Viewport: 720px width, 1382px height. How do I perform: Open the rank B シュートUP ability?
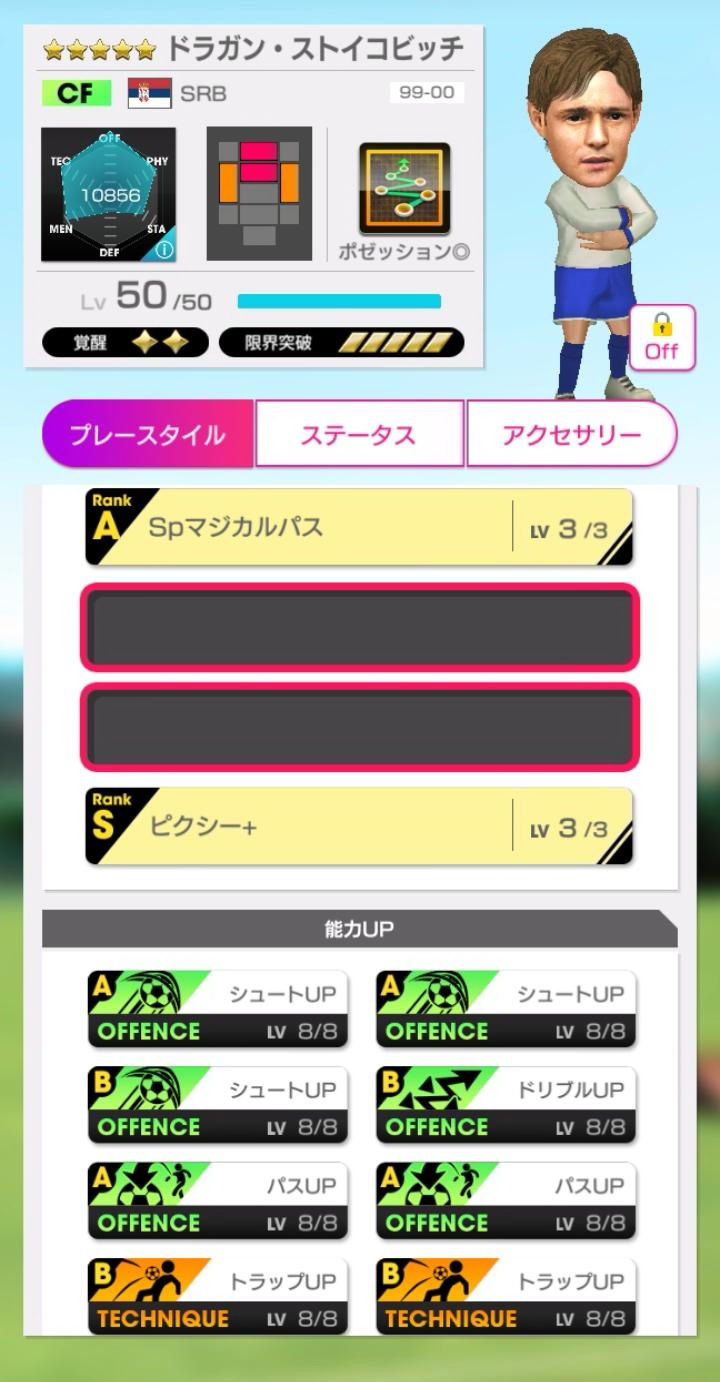pyautogui.click(x=217, y=1105)
